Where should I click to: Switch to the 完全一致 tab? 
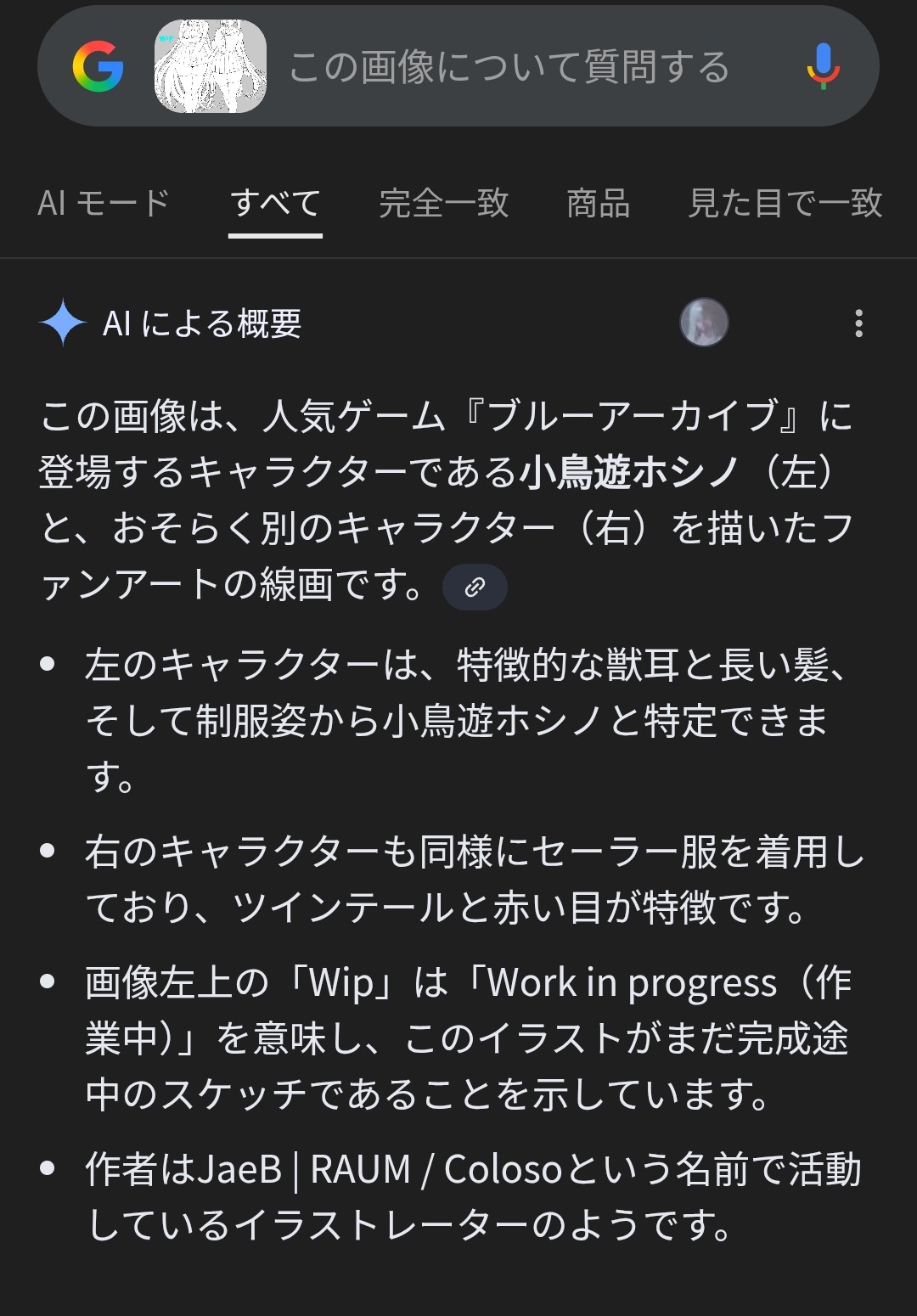tap(443, 204)
